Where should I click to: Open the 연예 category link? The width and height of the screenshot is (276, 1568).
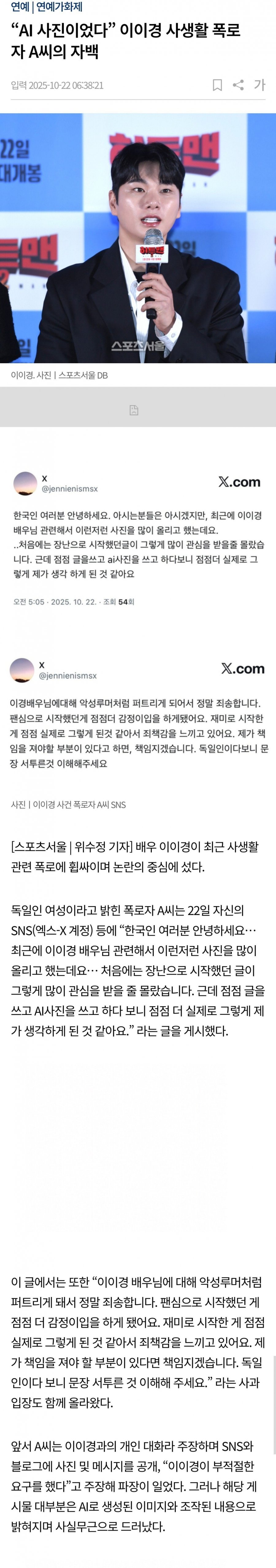pyautogui.click(x=20, y=7)
